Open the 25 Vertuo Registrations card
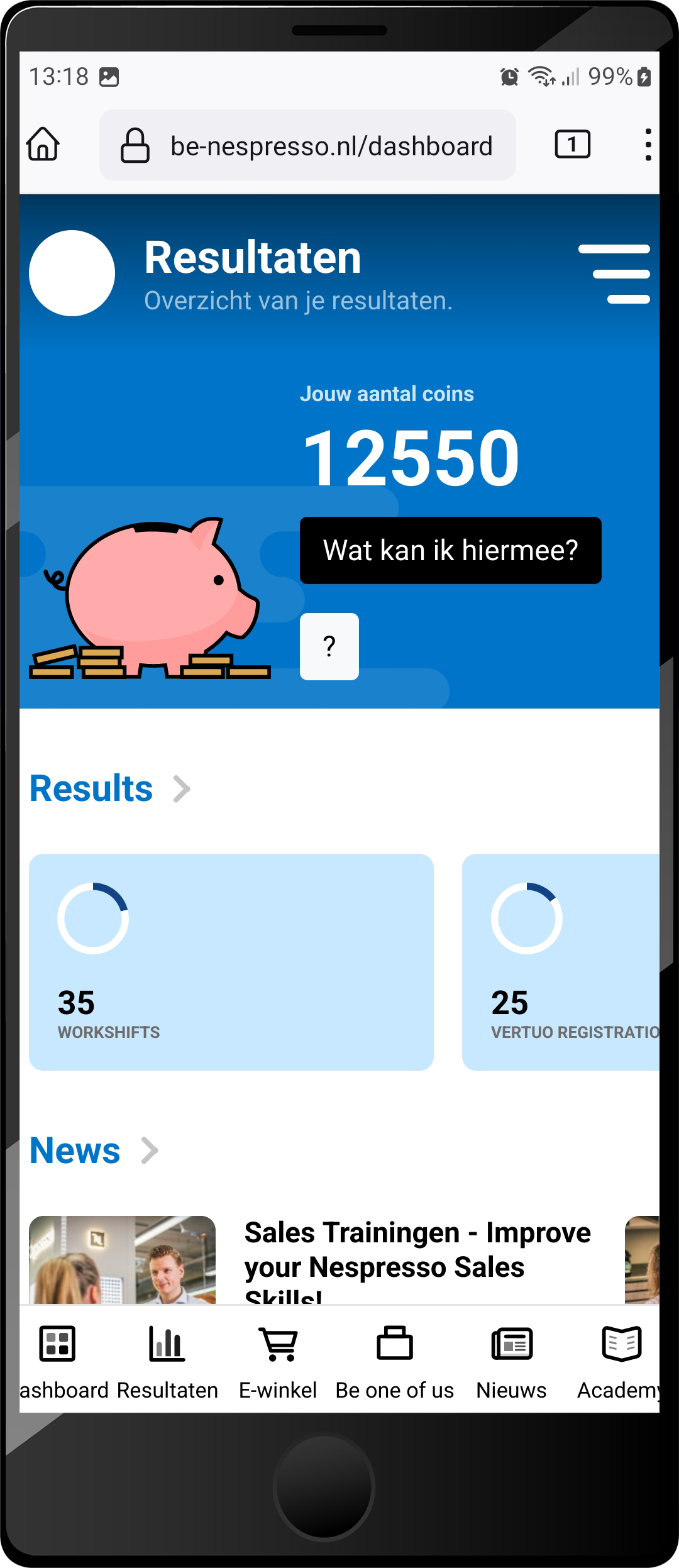The height and width of the screenshot is (1568, 679). 561,962
